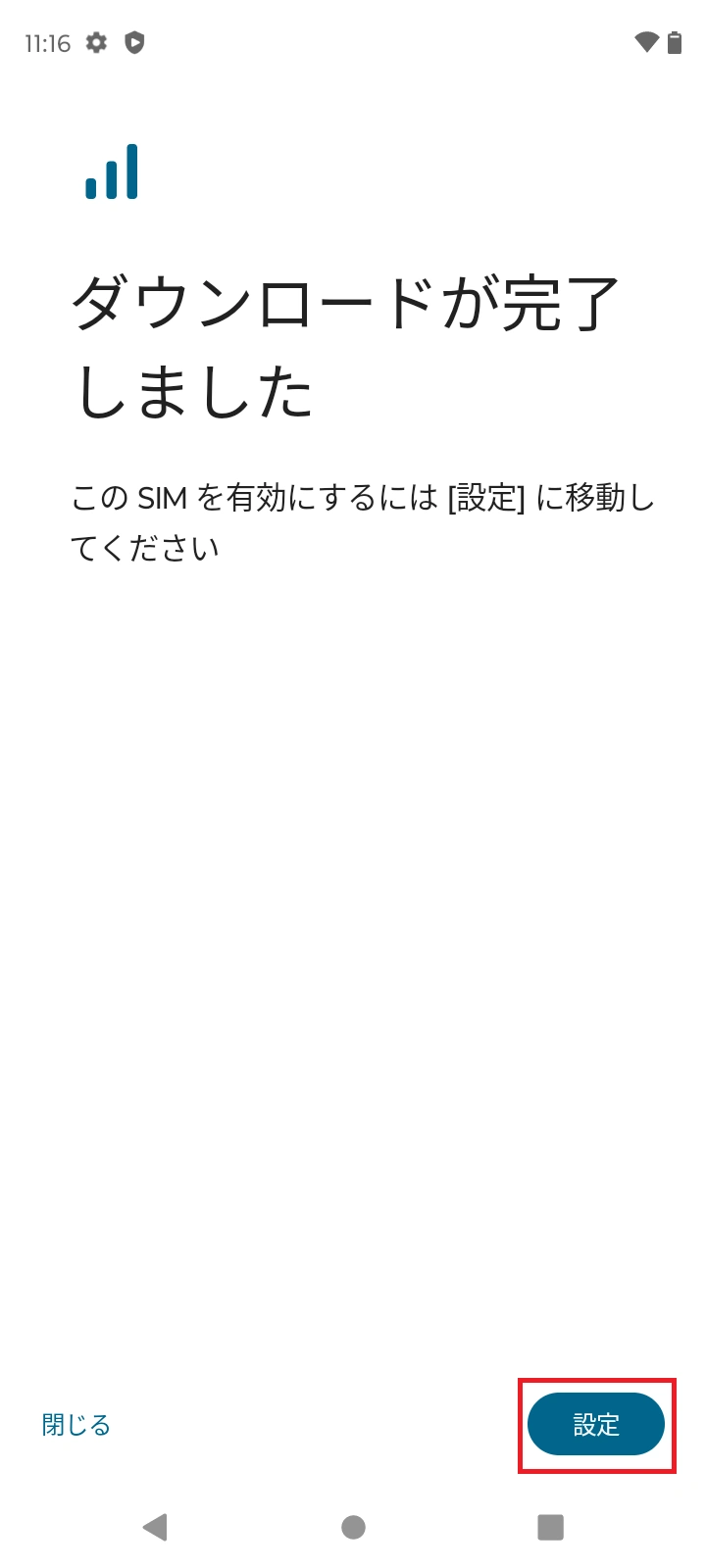Screen dimensions: 706x1568
Task: Tap the 設定 button to activate SIM
Action: (x=596, y=1424)
